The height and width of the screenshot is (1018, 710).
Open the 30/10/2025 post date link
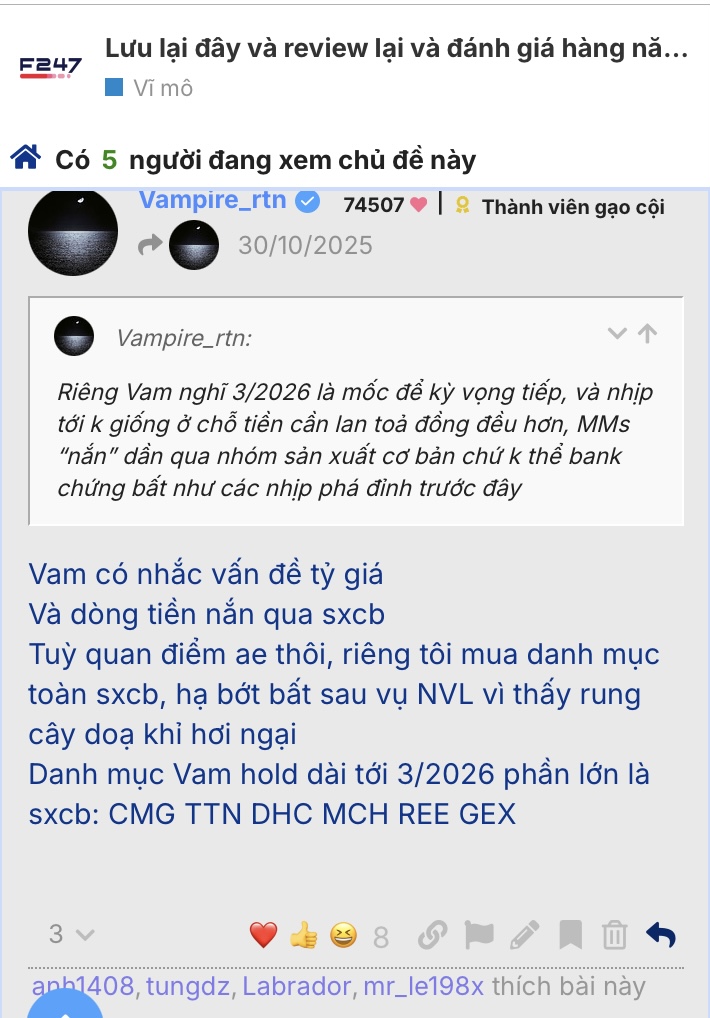(305, 245)
